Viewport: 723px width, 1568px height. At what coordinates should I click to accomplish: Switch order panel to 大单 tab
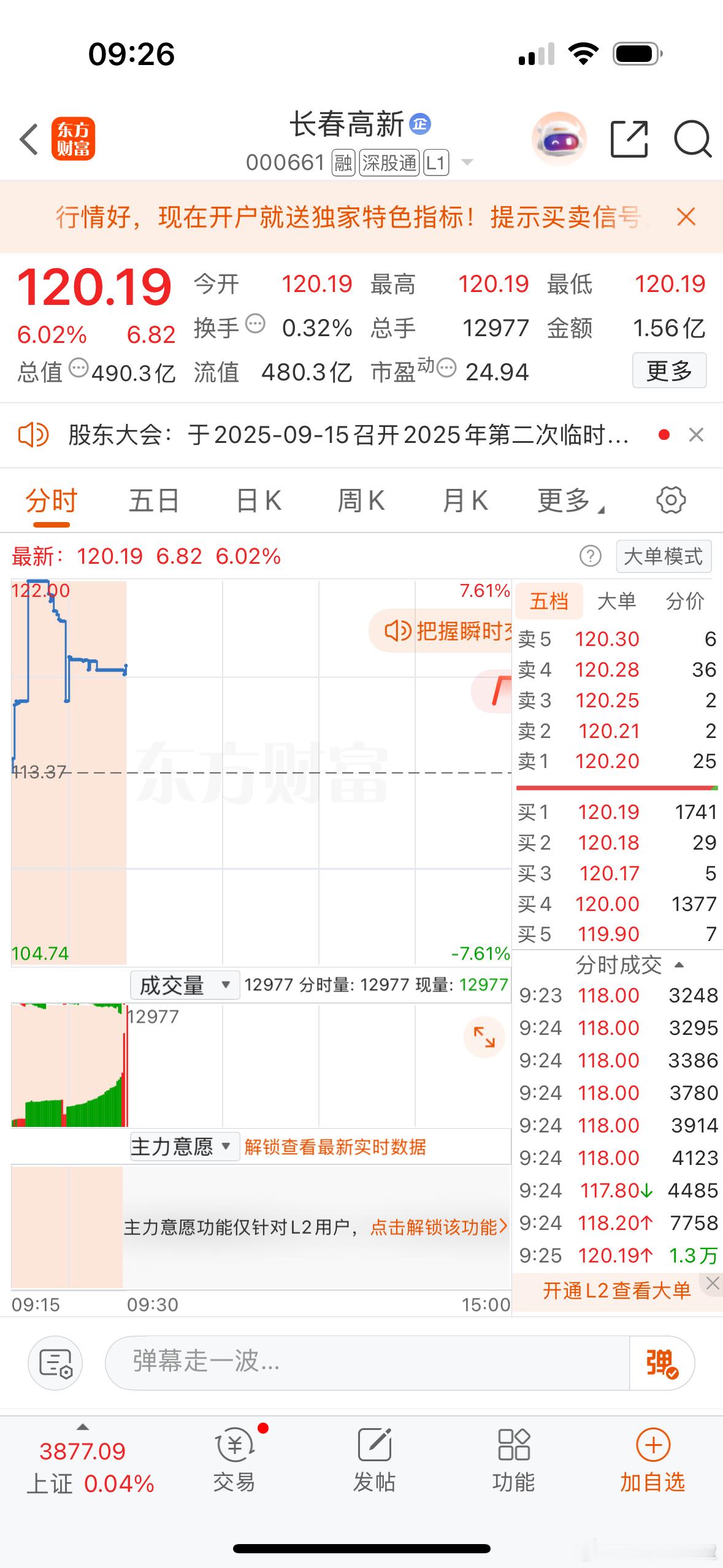(617, 601)
